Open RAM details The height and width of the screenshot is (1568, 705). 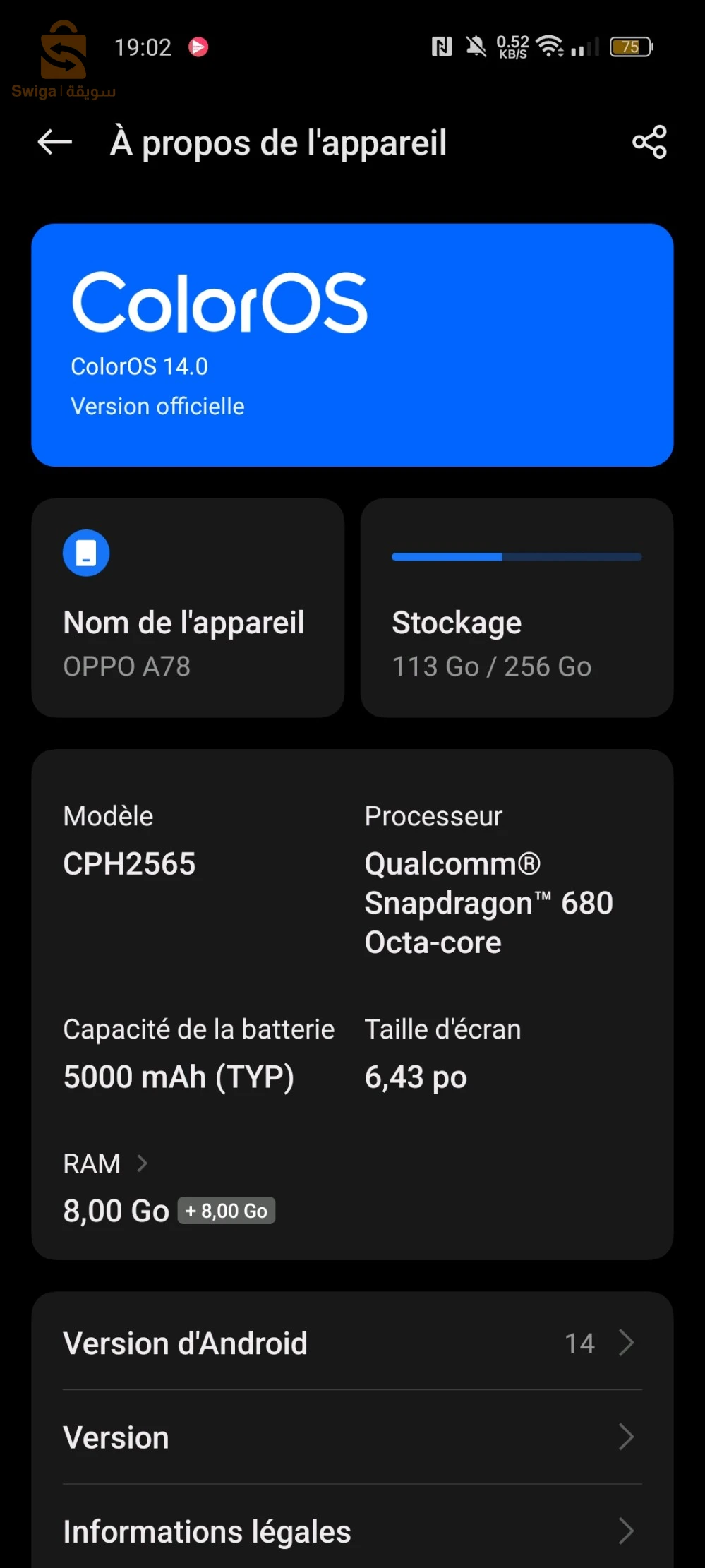click(106, 1163)
